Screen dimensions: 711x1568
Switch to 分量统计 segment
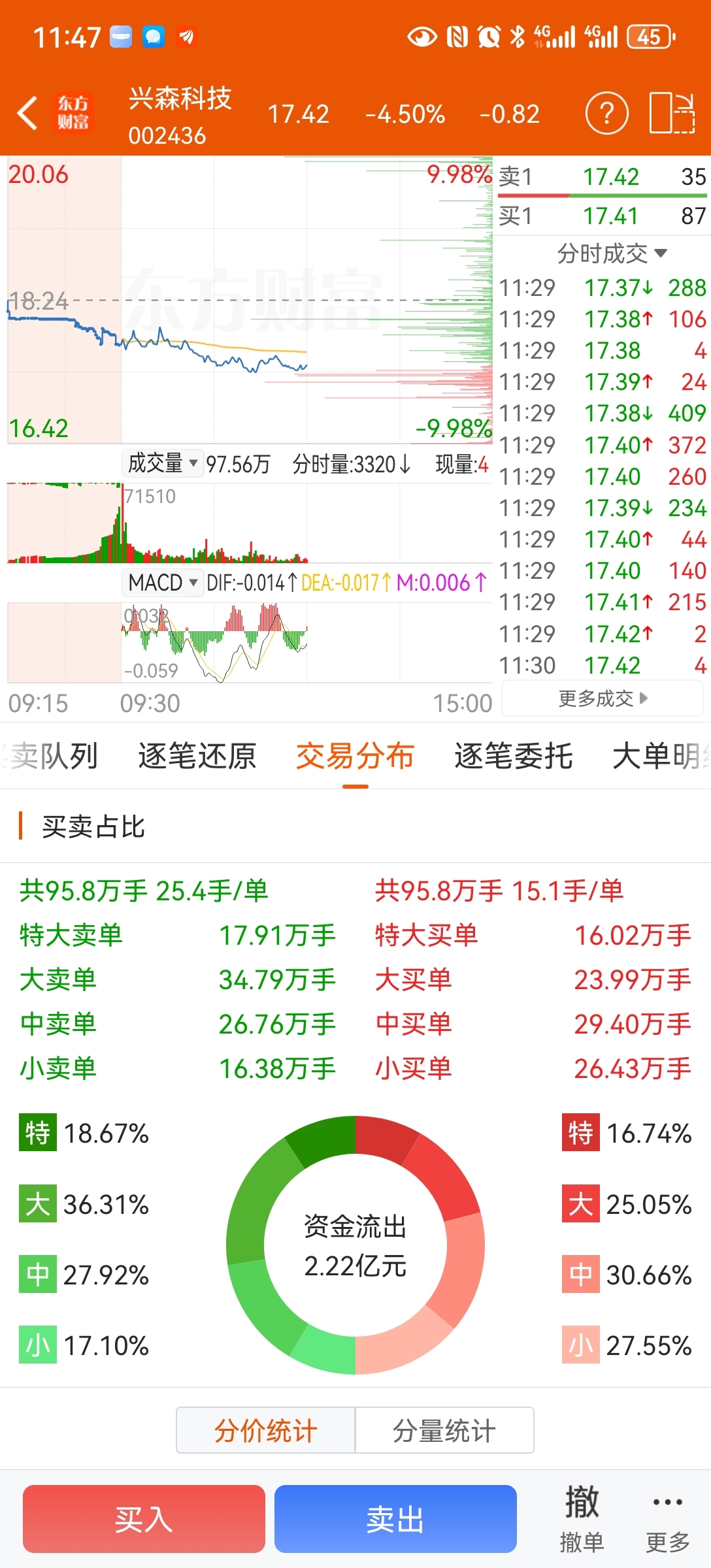[x=444, y=1430]
